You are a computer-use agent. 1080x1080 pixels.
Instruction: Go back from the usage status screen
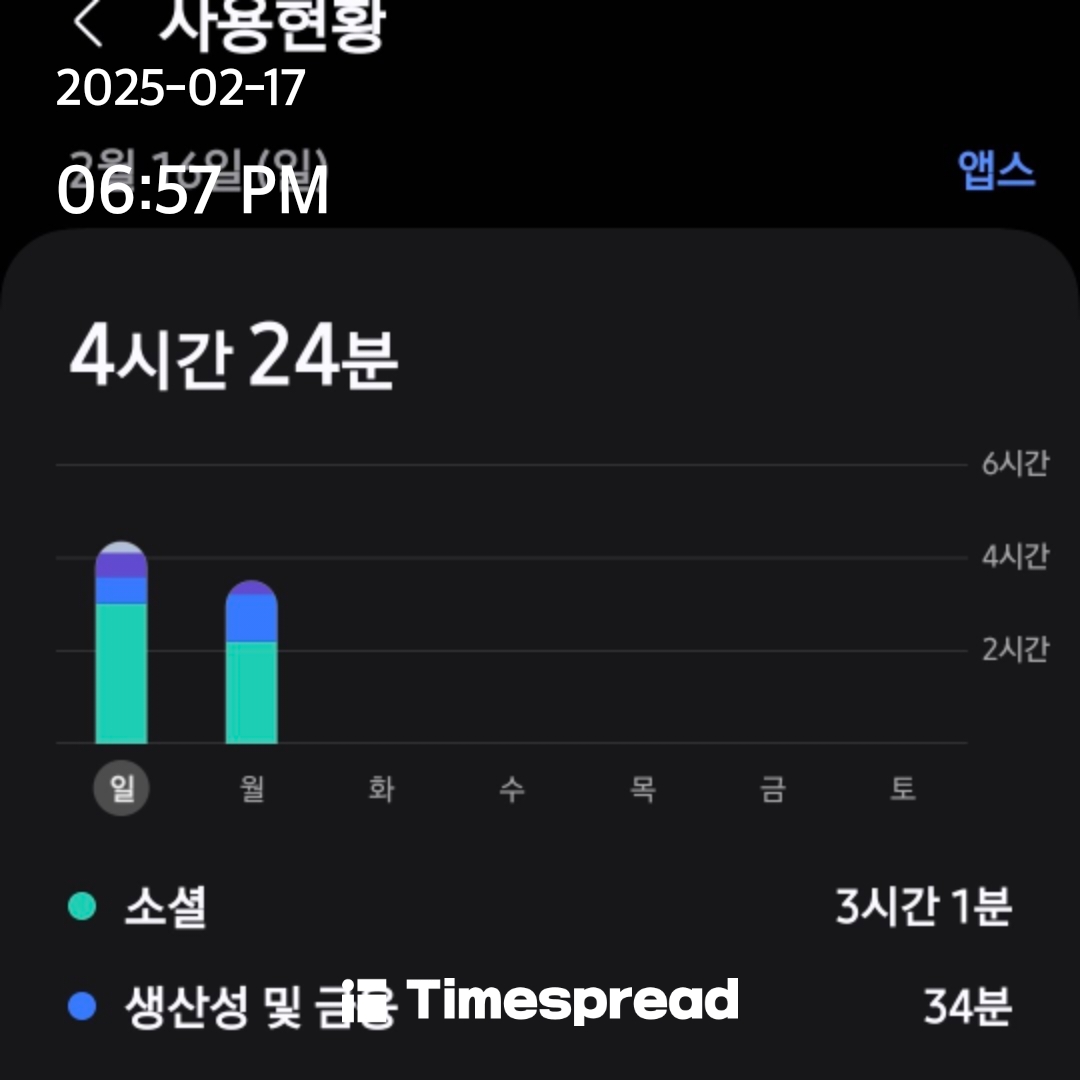click(89, 24)
